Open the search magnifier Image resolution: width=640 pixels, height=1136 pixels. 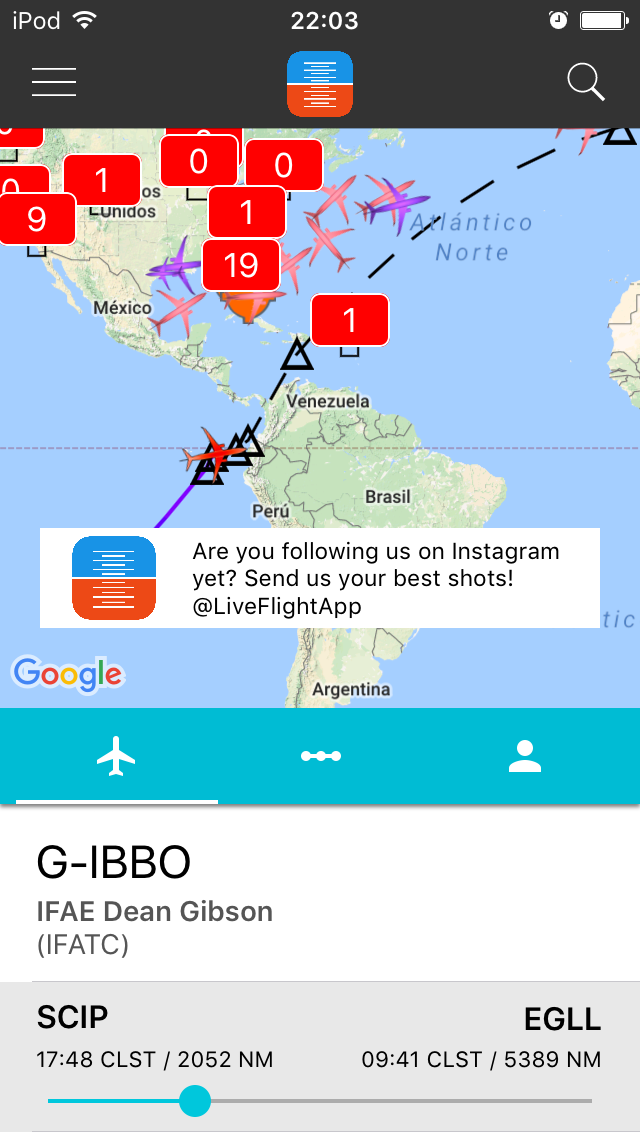pyautogui.click(x=586, y=82)
